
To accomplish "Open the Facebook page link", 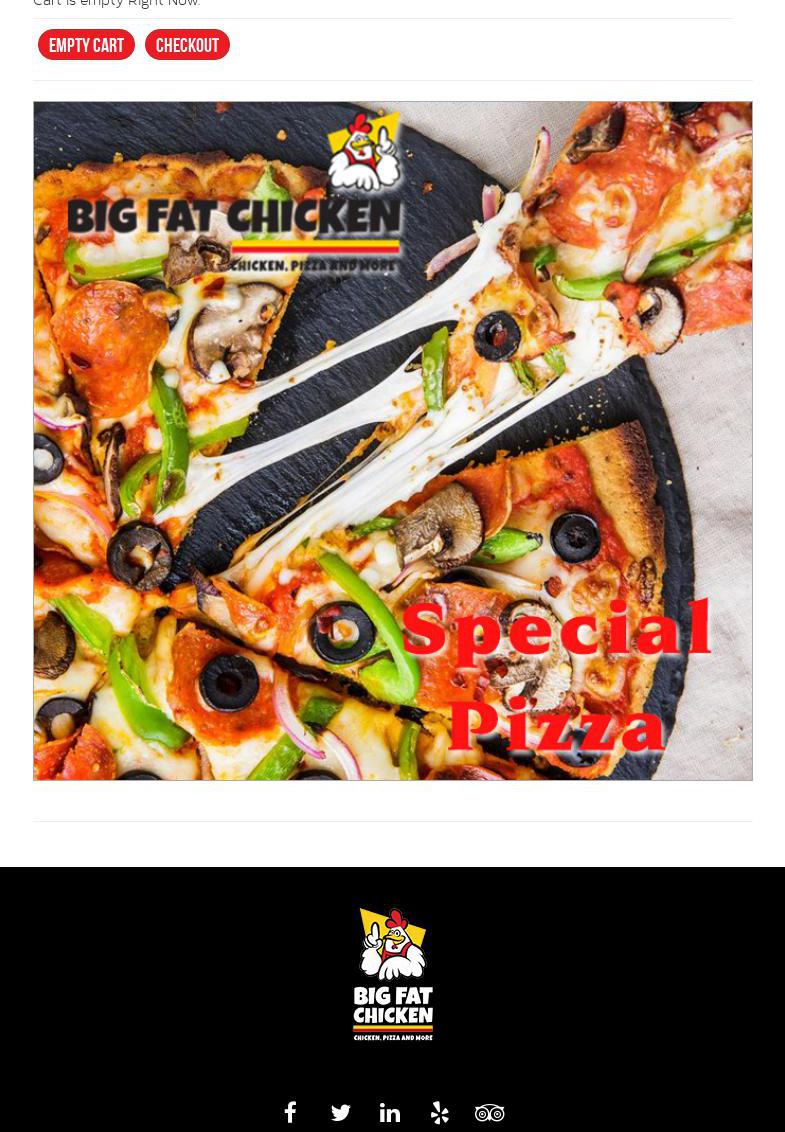I will [x=290, y=1112].
